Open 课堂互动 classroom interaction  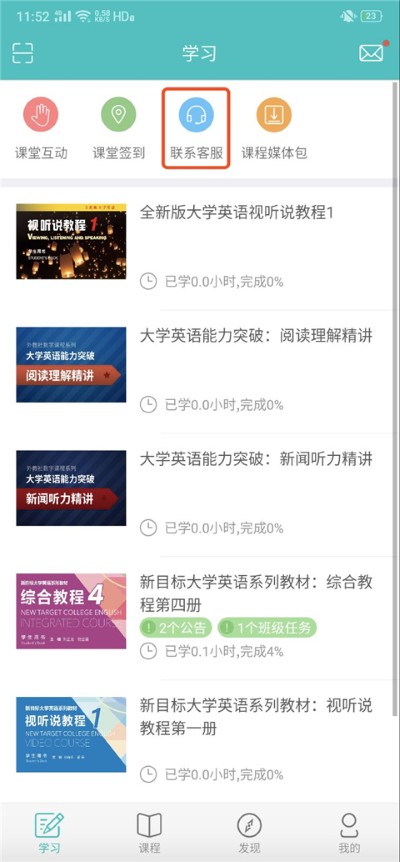(41, 129)
